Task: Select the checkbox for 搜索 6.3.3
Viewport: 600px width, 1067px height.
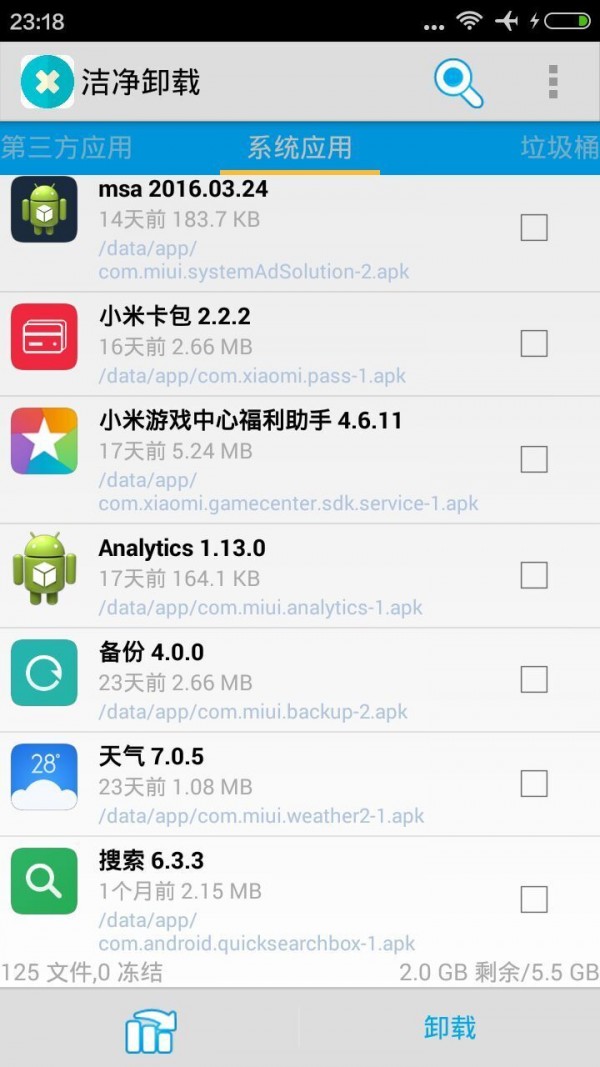Action: tap(534, 899)
